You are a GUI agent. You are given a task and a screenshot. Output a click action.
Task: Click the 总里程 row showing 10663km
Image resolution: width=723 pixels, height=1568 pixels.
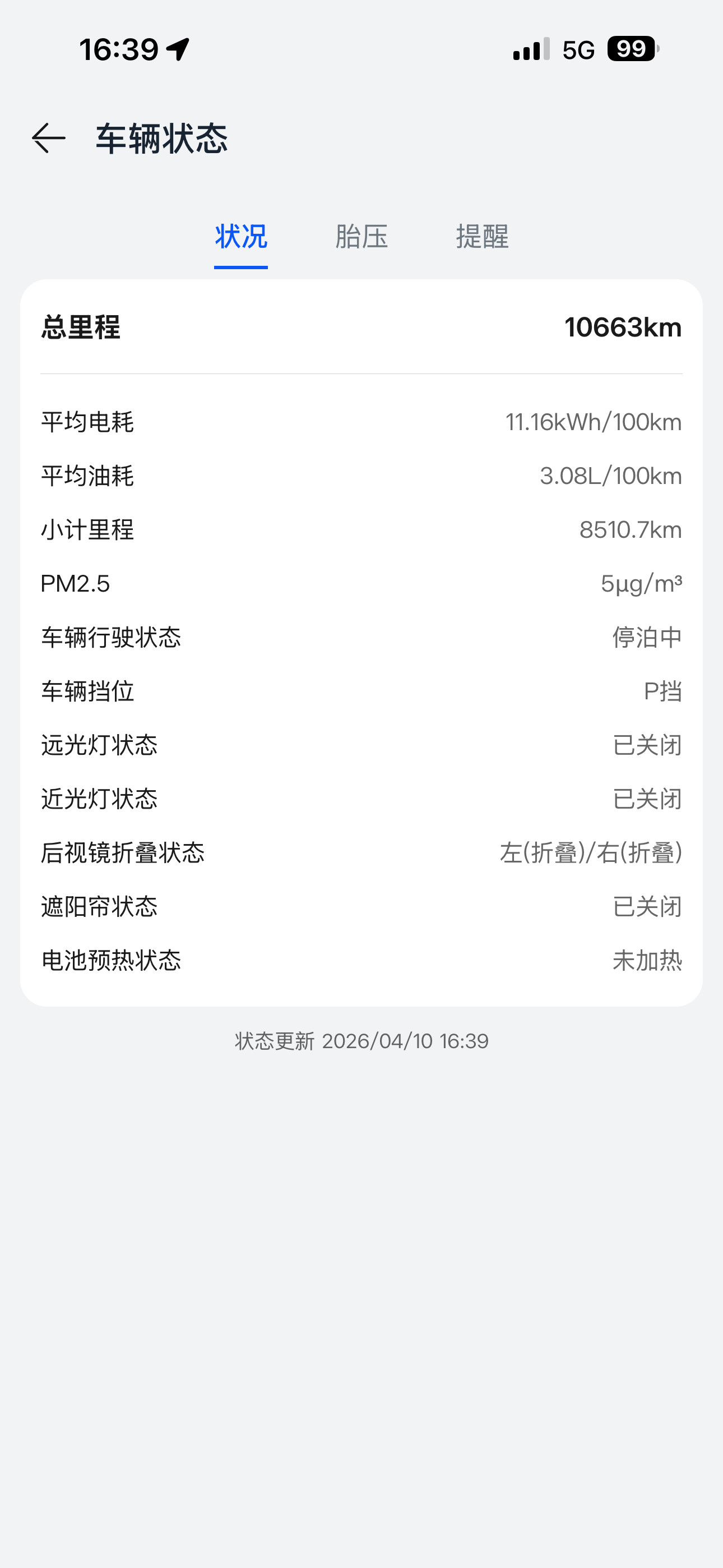pyautogui.click(x=361, y=328)
